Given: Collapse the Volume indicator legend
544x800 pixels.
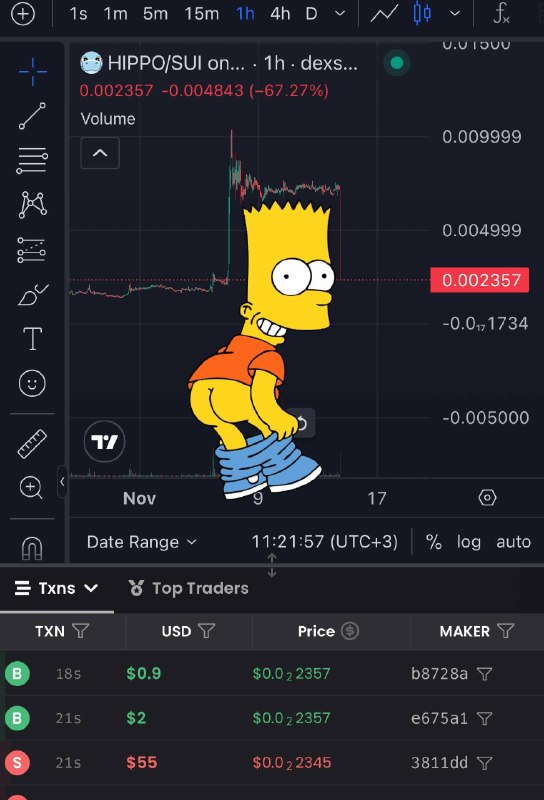Looking at the screenshot, I should (100, 153).
